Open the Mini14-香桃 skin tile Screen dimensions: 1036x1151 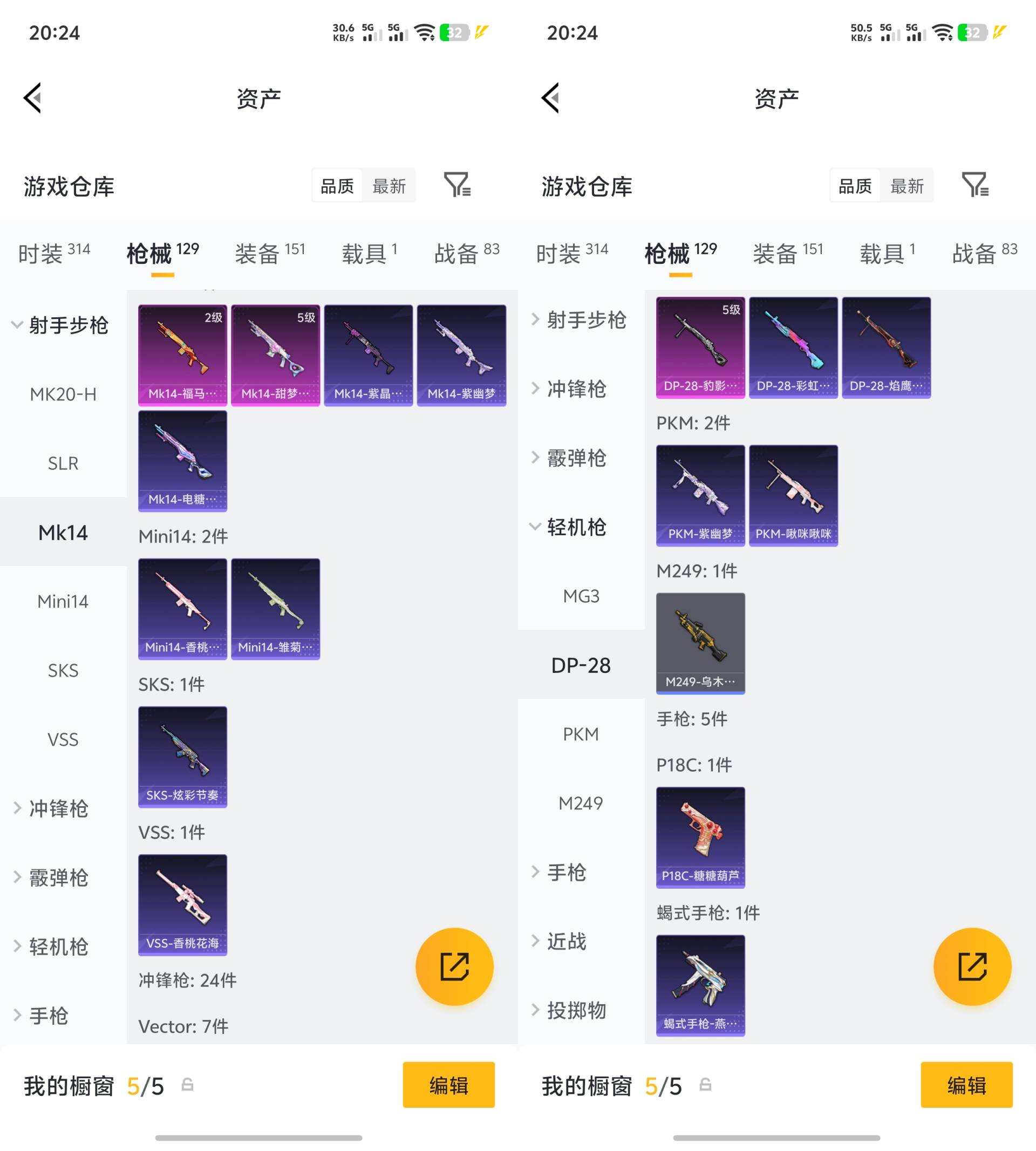click(182, 608)
